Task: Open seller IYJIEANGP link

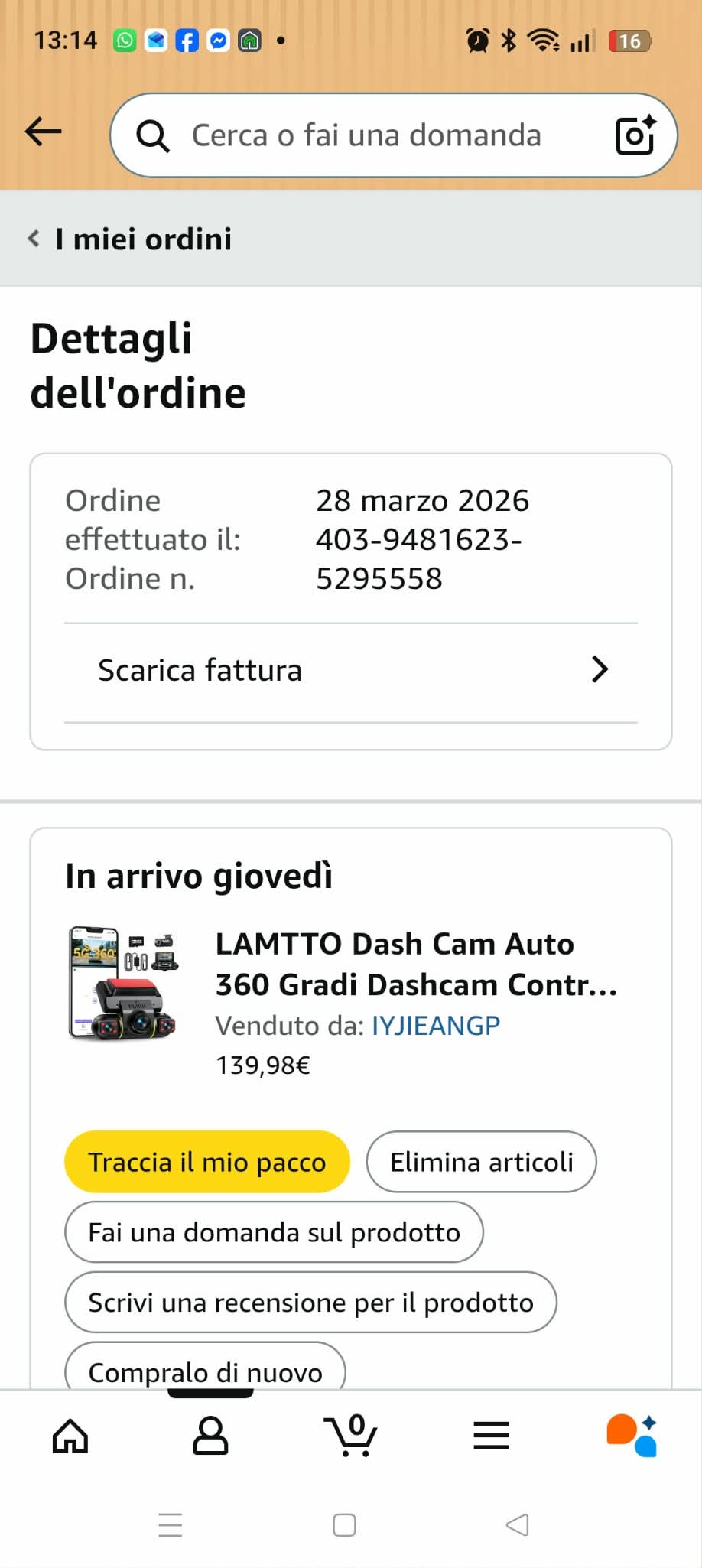Action: (x=436, y=1026)
